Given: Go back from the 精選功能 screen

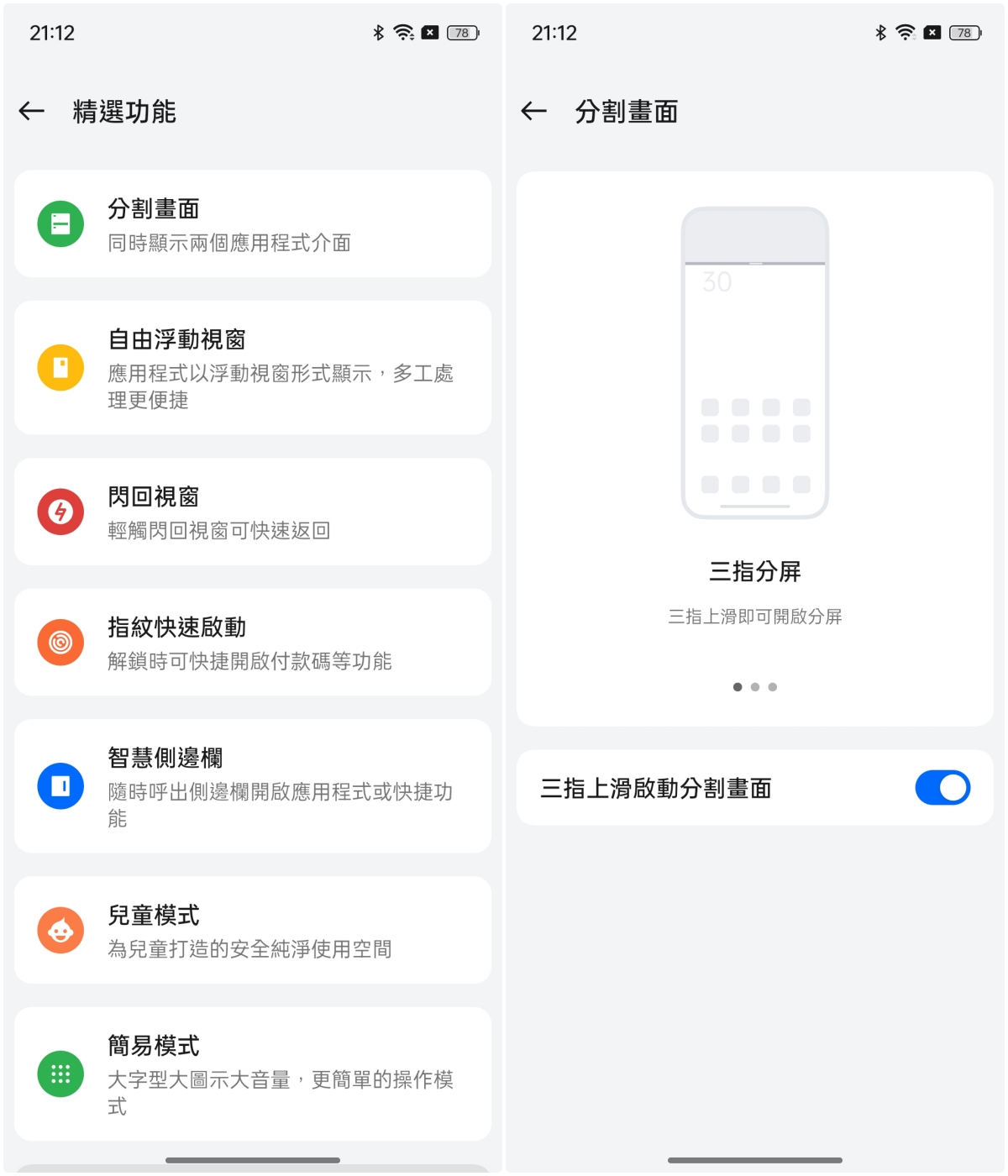Looking at the screenshot, I should click(32, 111).
